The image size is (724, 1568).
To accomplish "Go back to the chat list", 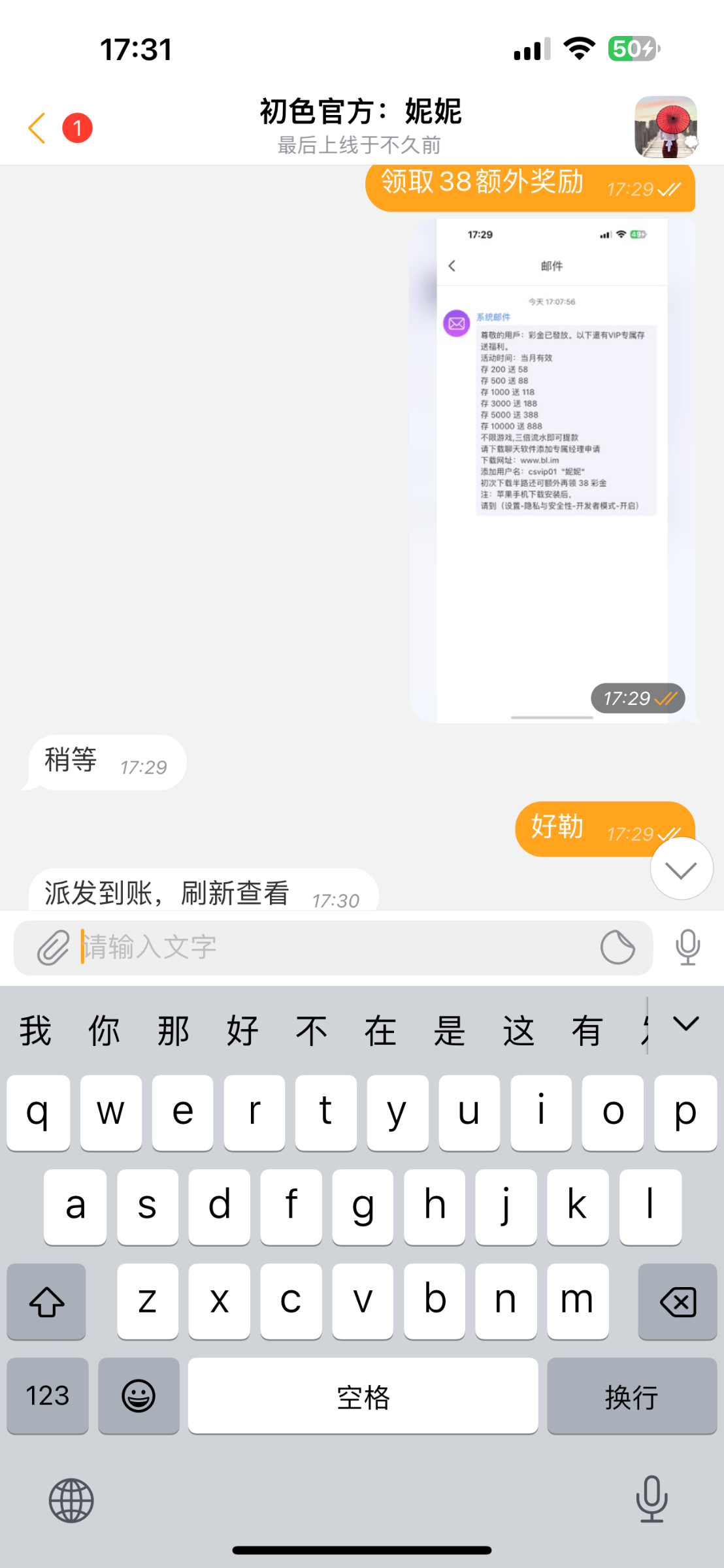I will click(37, 127).
